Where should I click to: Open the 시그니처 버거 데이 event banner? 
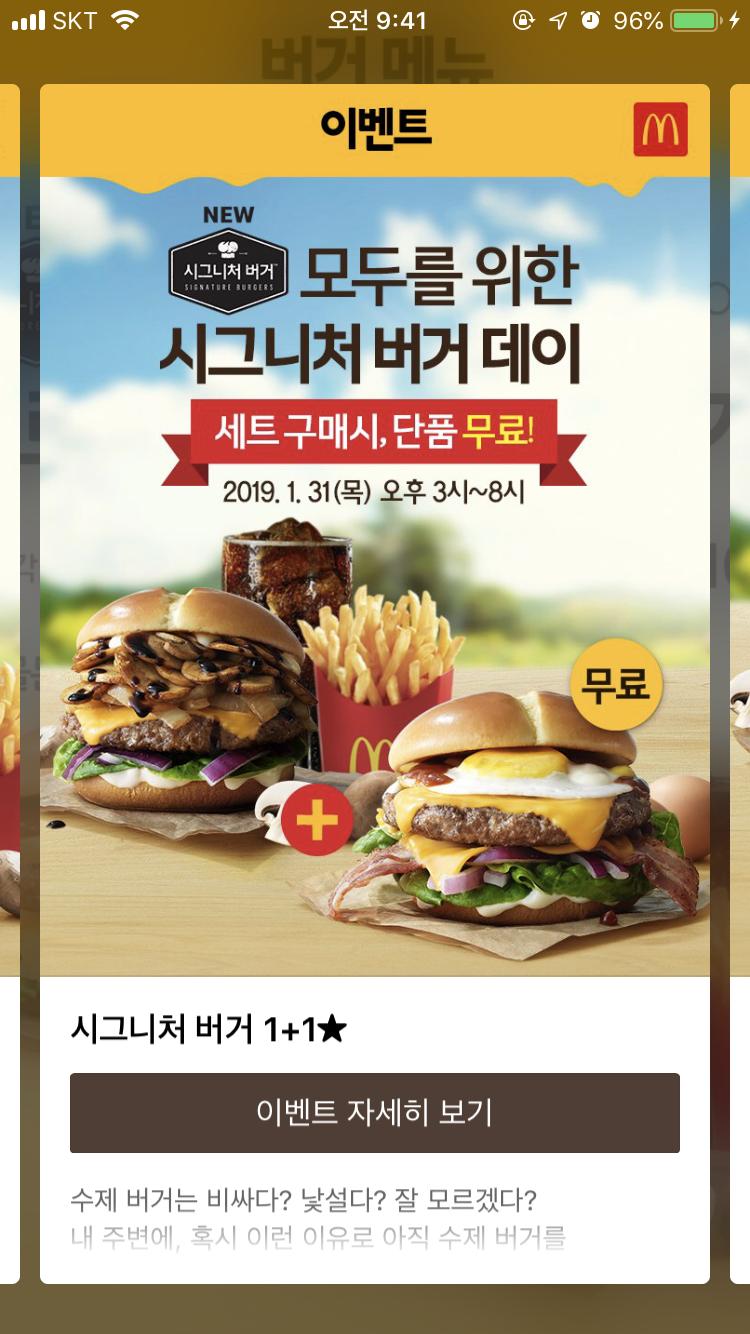(374, 575)
